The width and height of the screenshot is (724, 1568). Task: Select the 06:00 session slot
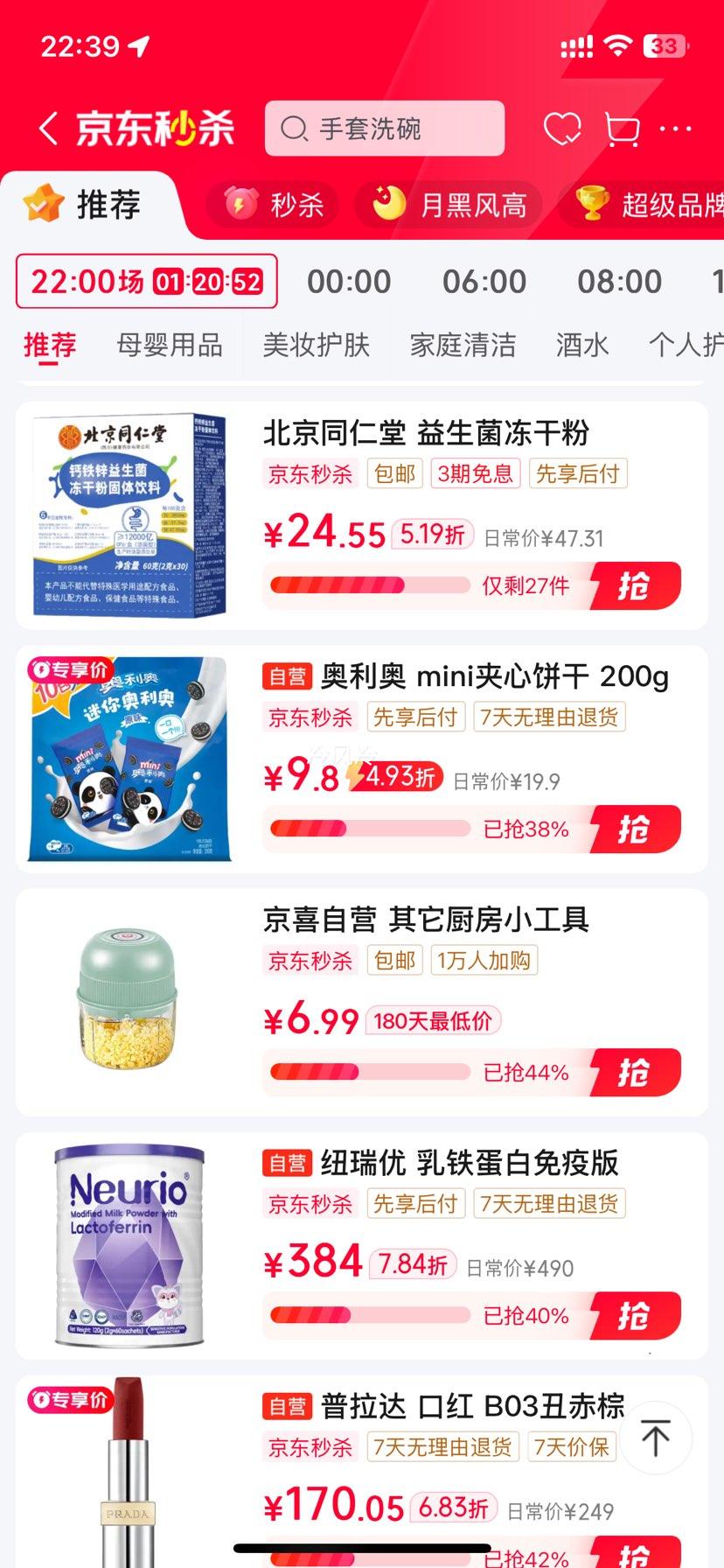[485, 281]
